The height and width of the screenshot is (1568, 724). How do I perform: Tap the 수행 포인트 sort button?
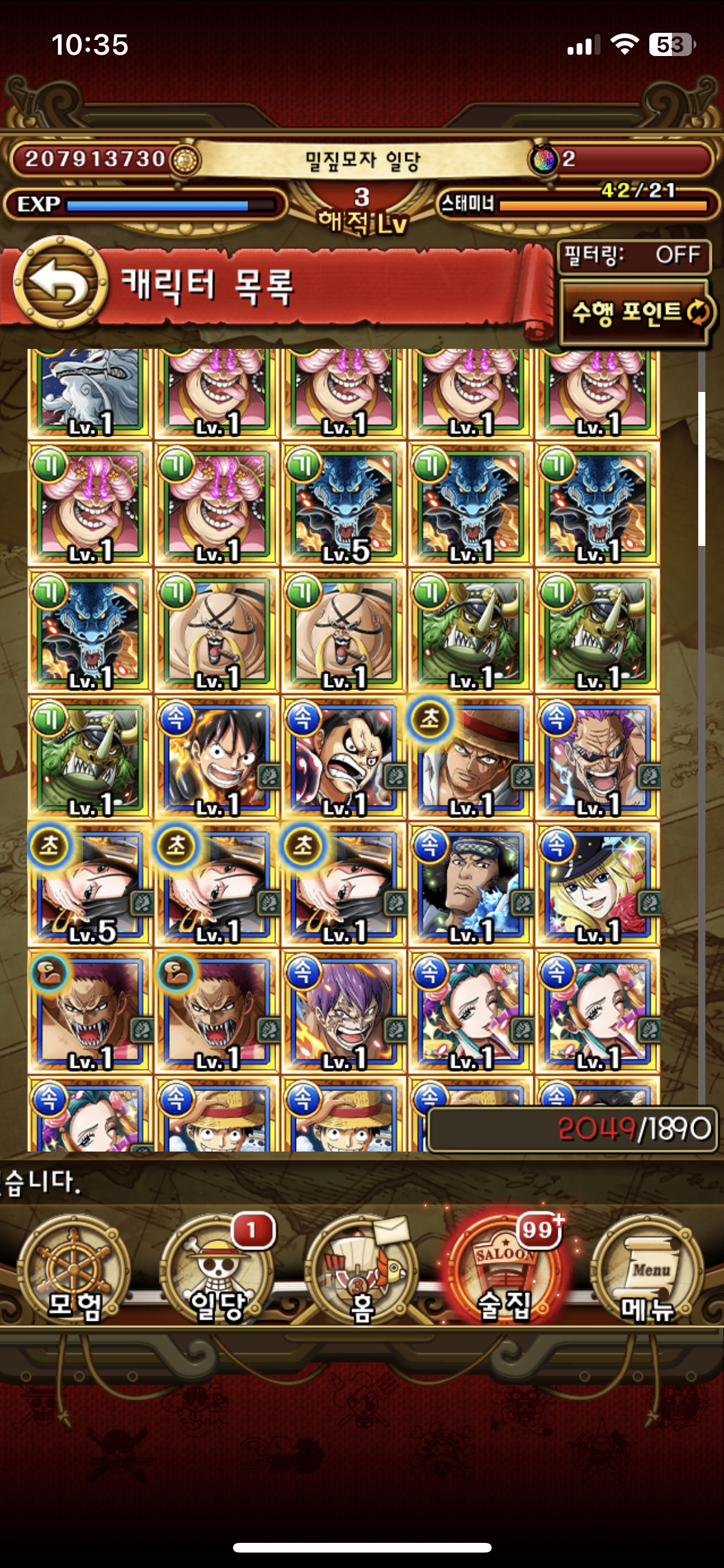(637, 313)
